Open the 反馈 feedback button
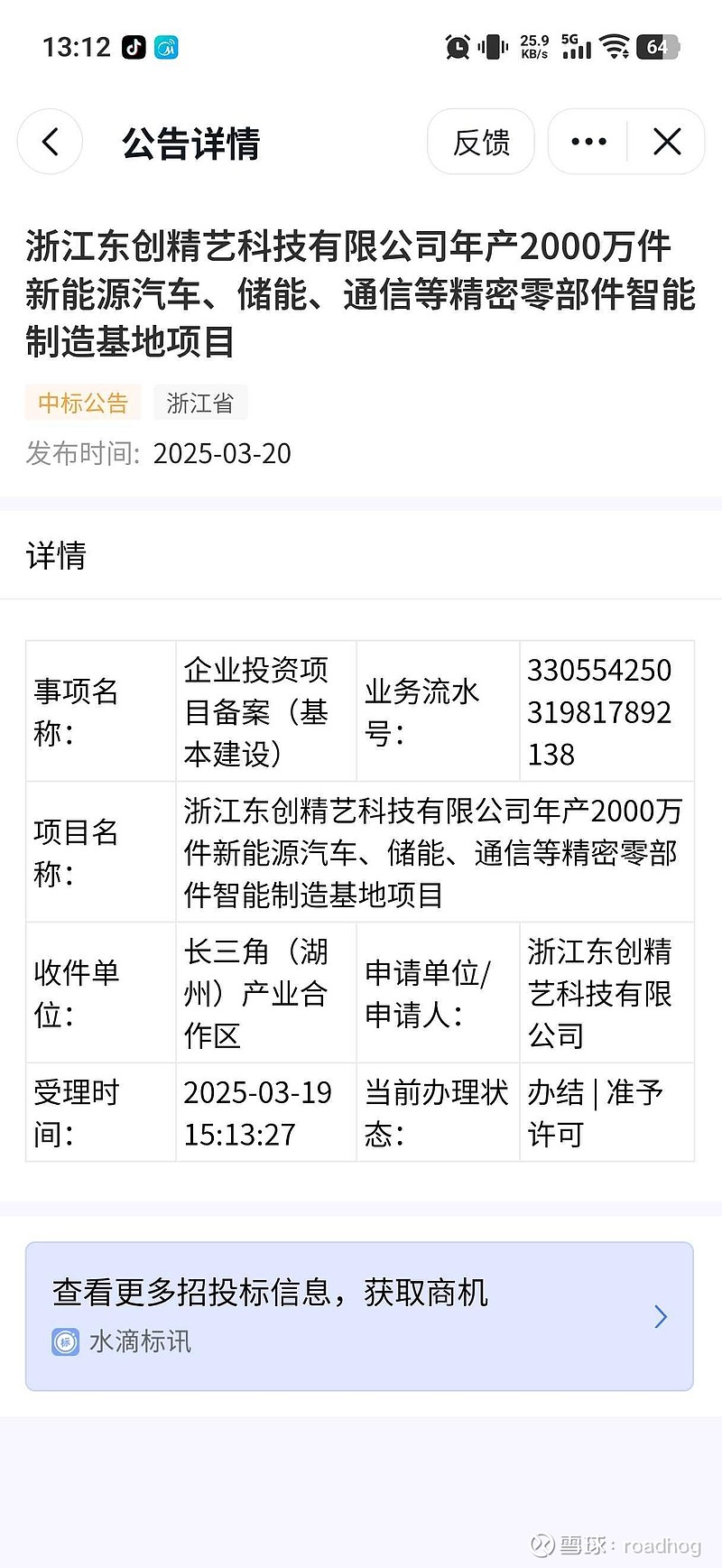722x1568 pixels. 481,142
